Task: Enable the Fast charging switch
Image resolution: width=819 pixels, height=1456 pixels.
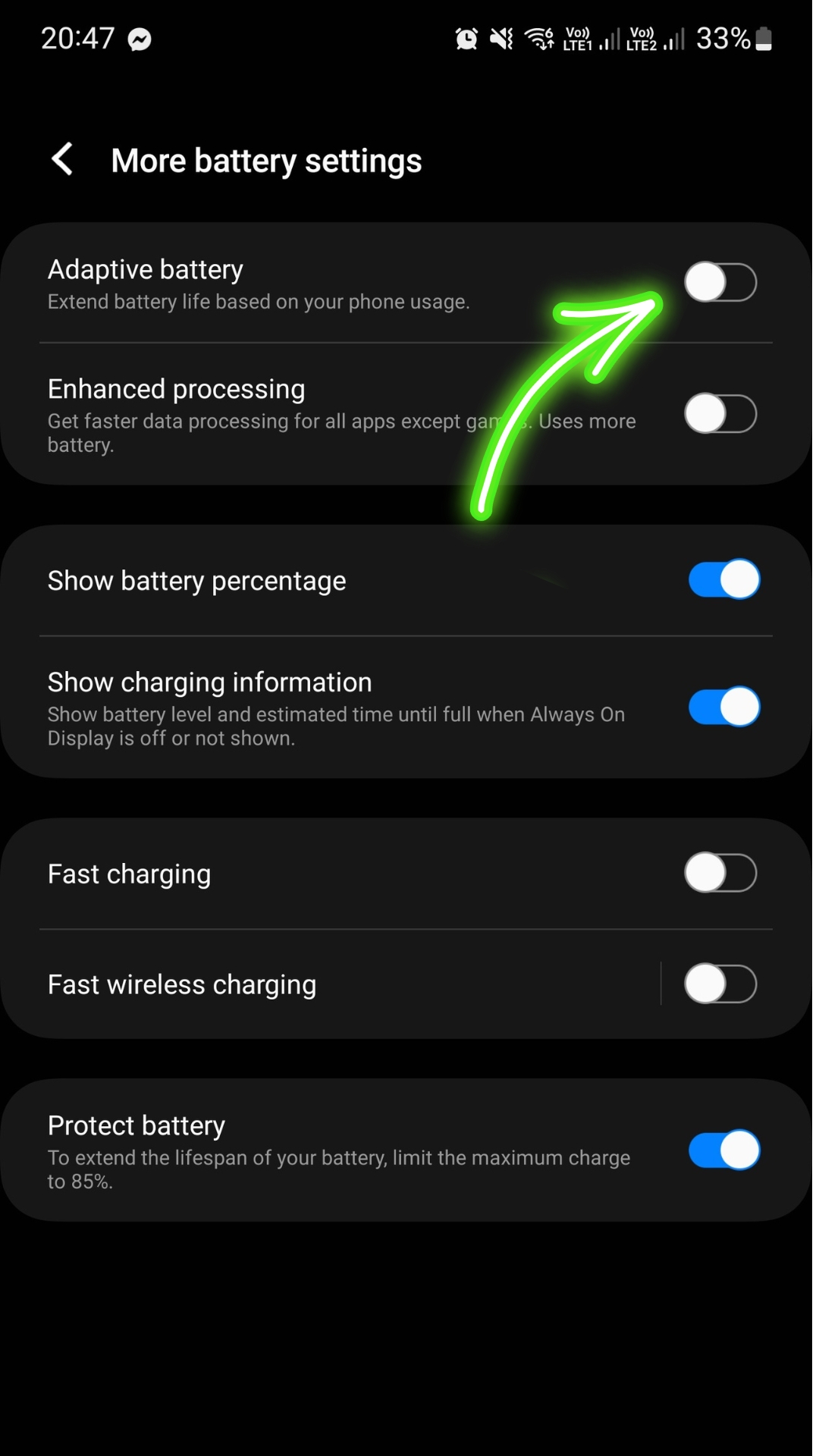Action: tap(720, 873)
